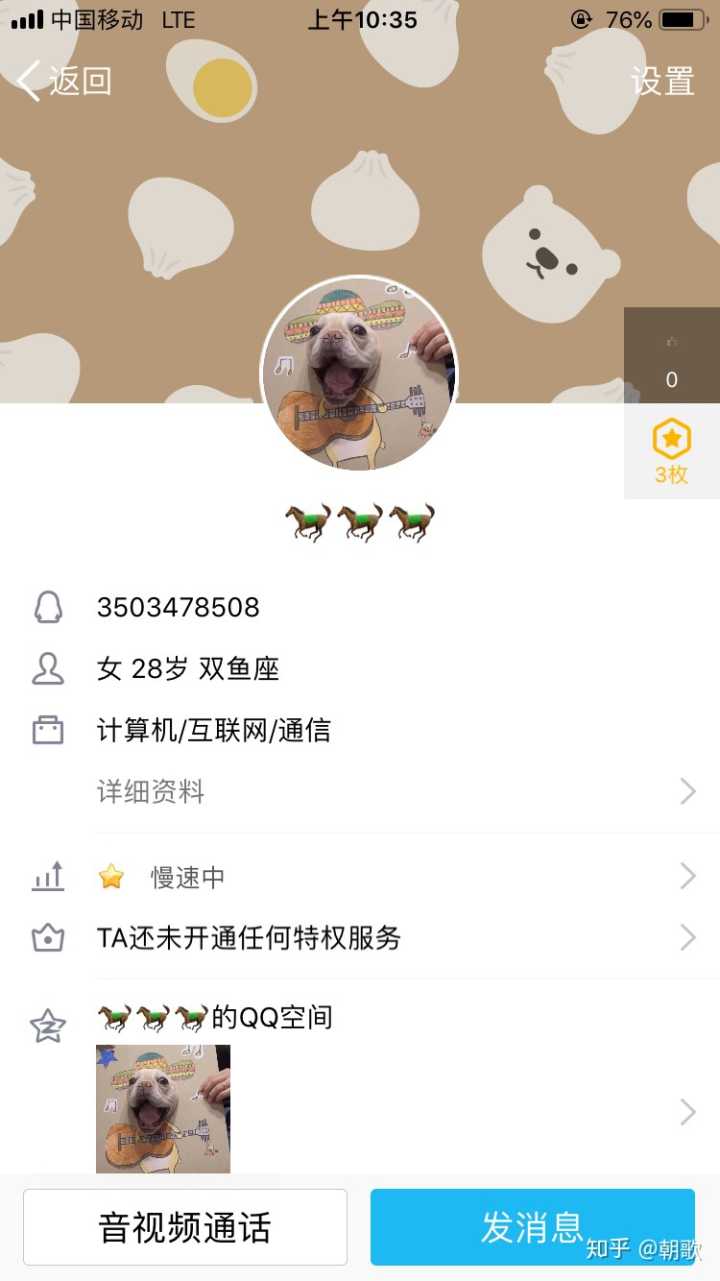Image resolution: width=720 pixels, height=1281 pixels.
Task: Go back via 返回
Action: 64,81
